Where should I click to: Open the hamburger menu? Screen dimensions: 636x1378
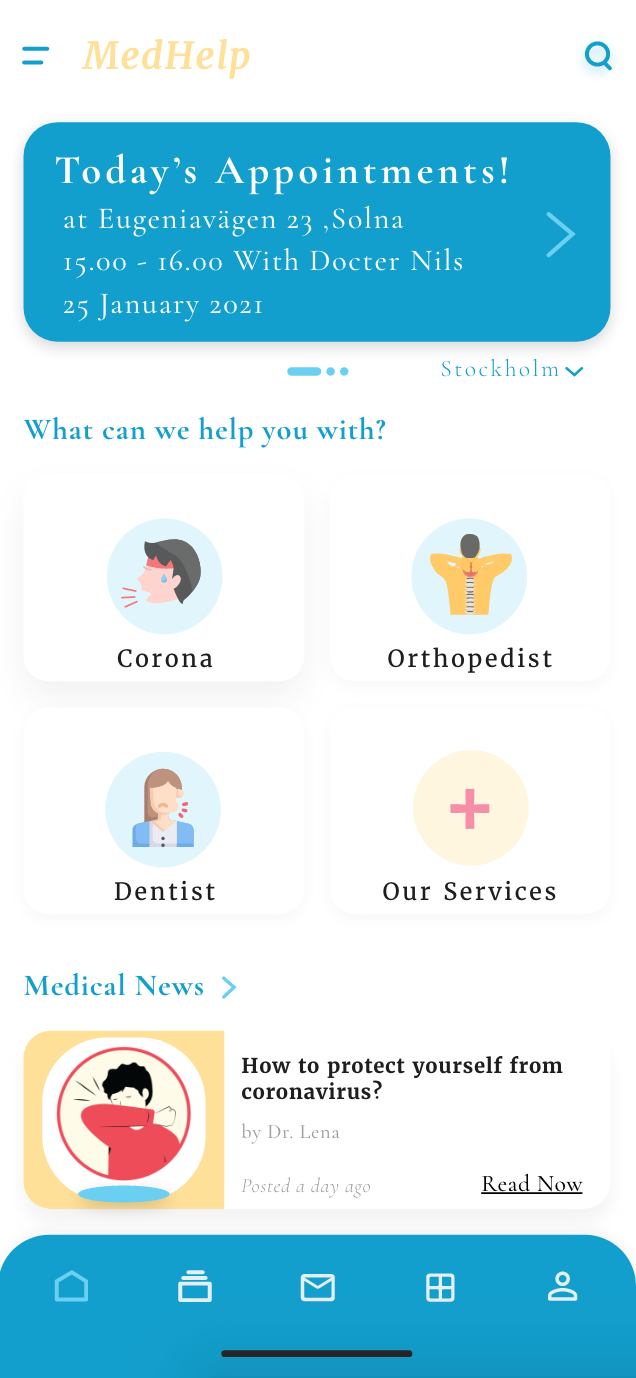(x=35, y=56)
